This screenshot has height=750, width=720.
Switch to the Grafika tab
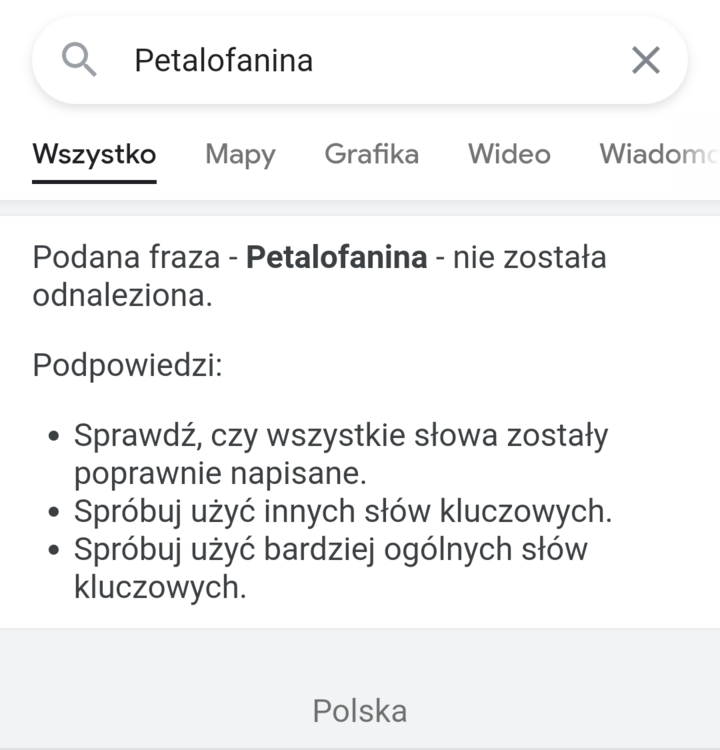pos(371,154)
